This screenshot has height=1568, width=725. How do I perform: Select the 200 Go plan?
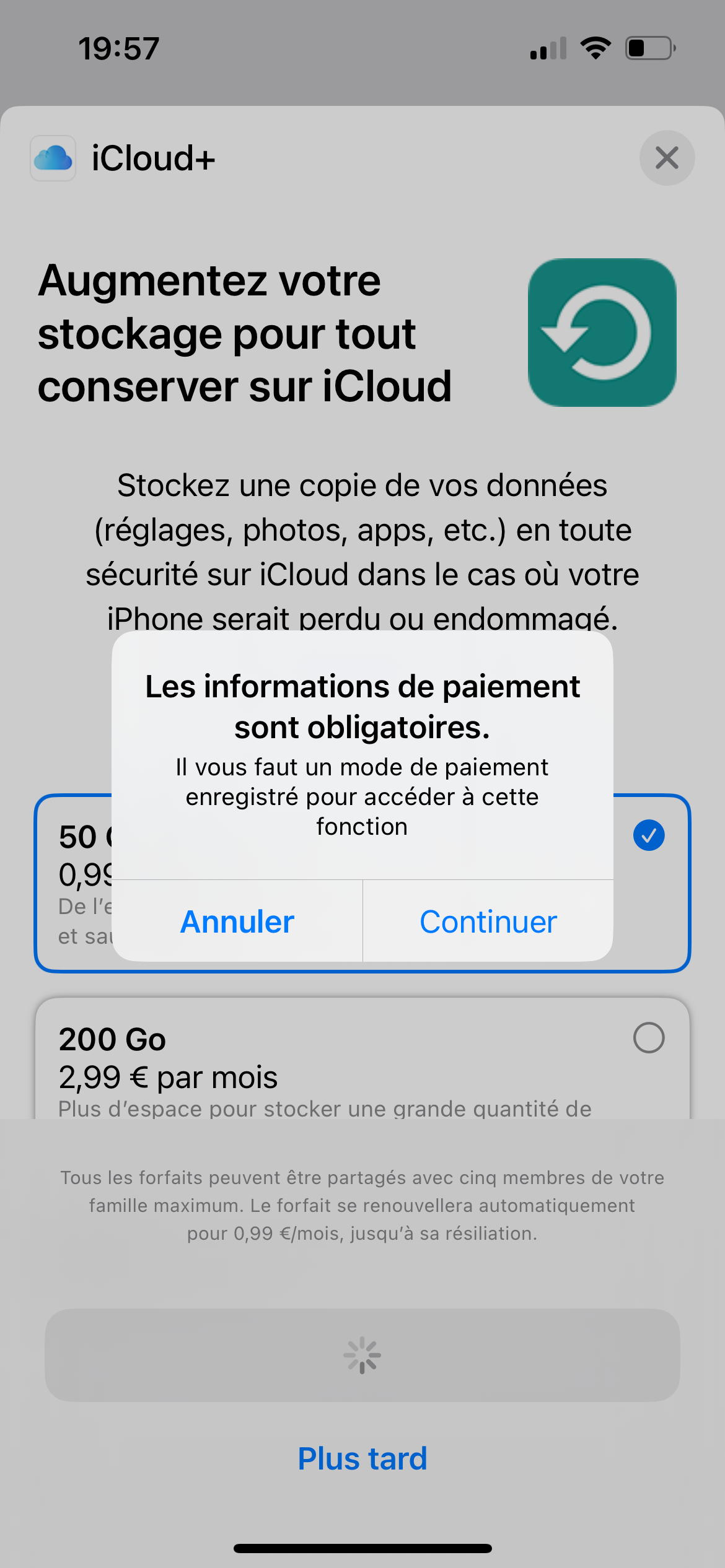(362, 1059)
